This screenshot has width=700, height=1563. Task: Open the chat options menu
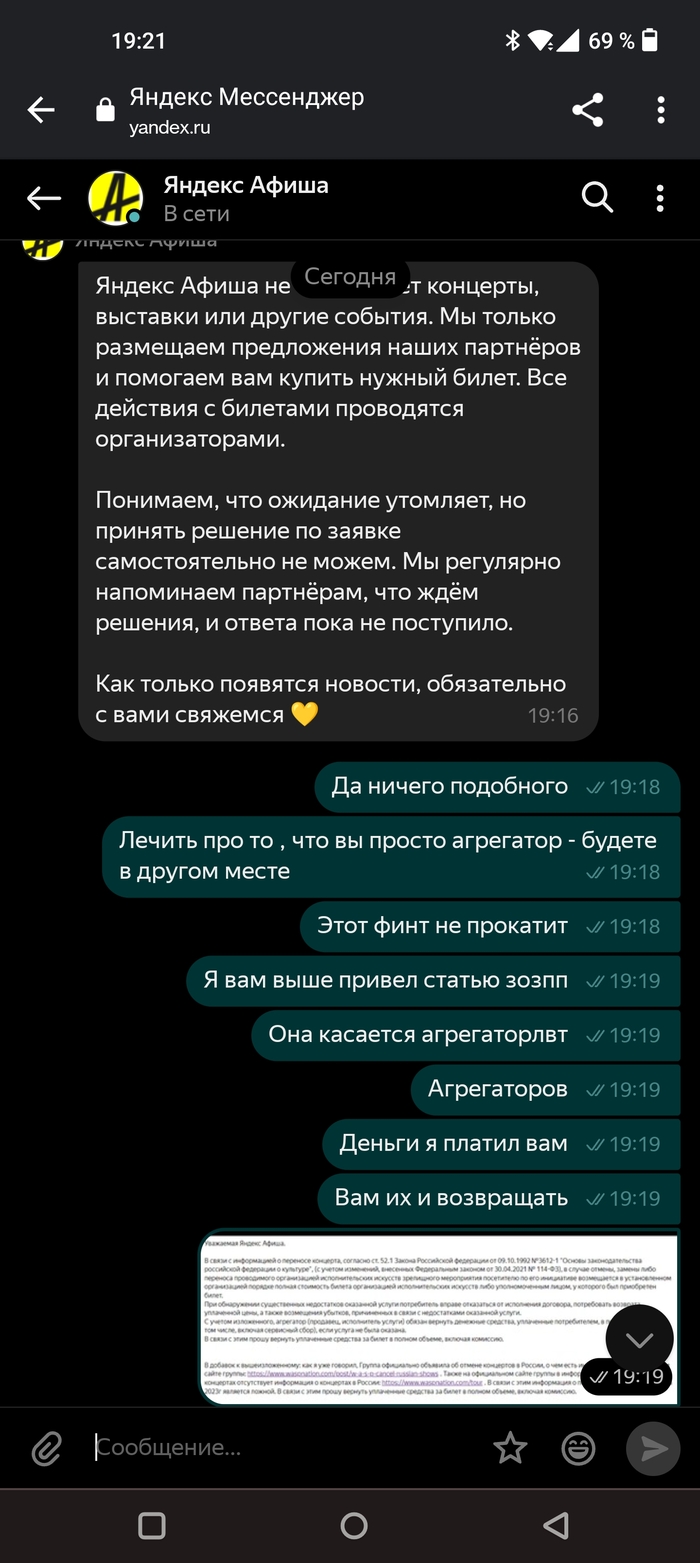(660, 198)
